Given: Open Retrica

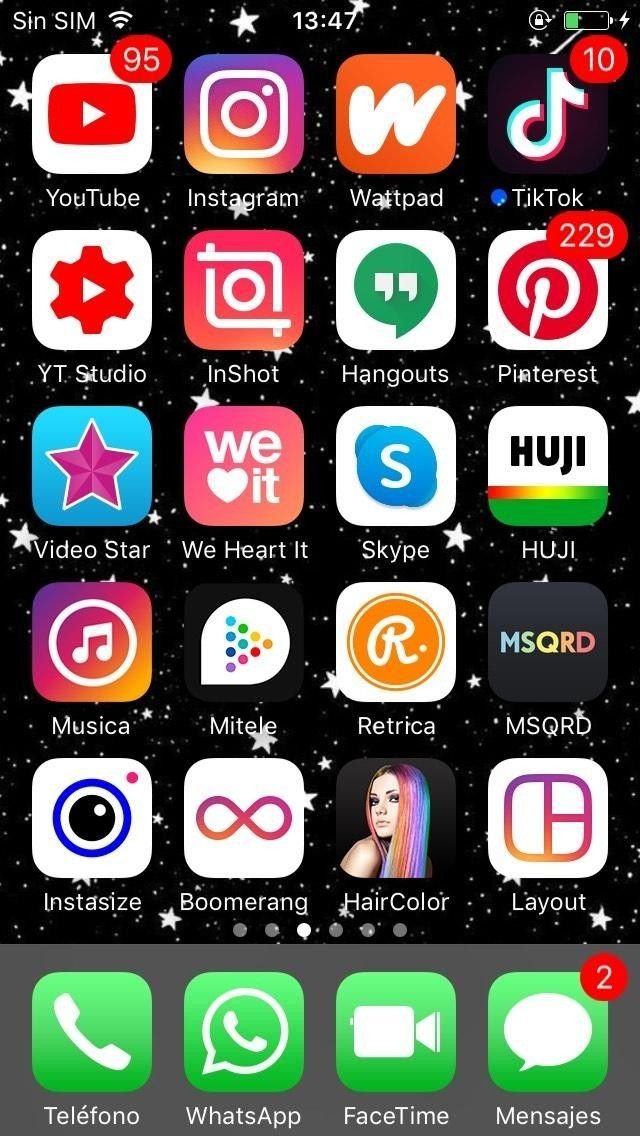Looking at the screenshot, I should point(396,642).
